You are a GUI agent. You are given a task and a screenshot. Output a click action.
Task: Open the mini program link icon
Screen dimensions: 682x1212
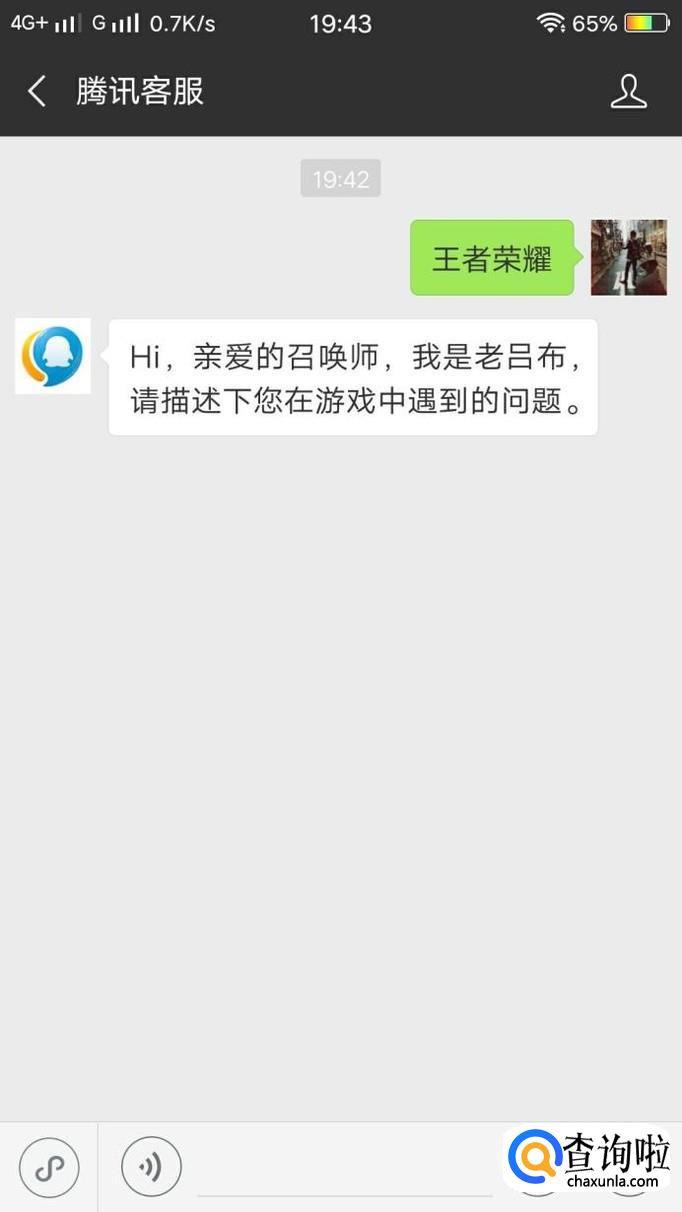click(49, 1167)
